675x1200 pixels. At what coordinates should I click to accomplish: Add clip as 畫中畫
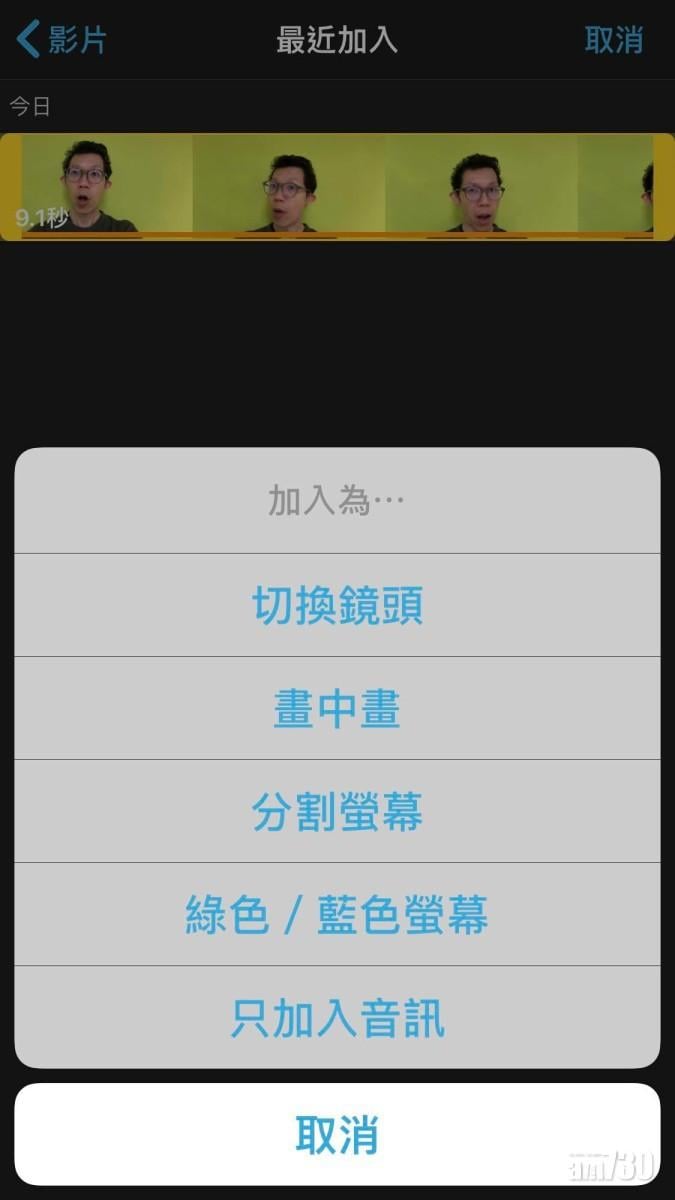[337, 709]
